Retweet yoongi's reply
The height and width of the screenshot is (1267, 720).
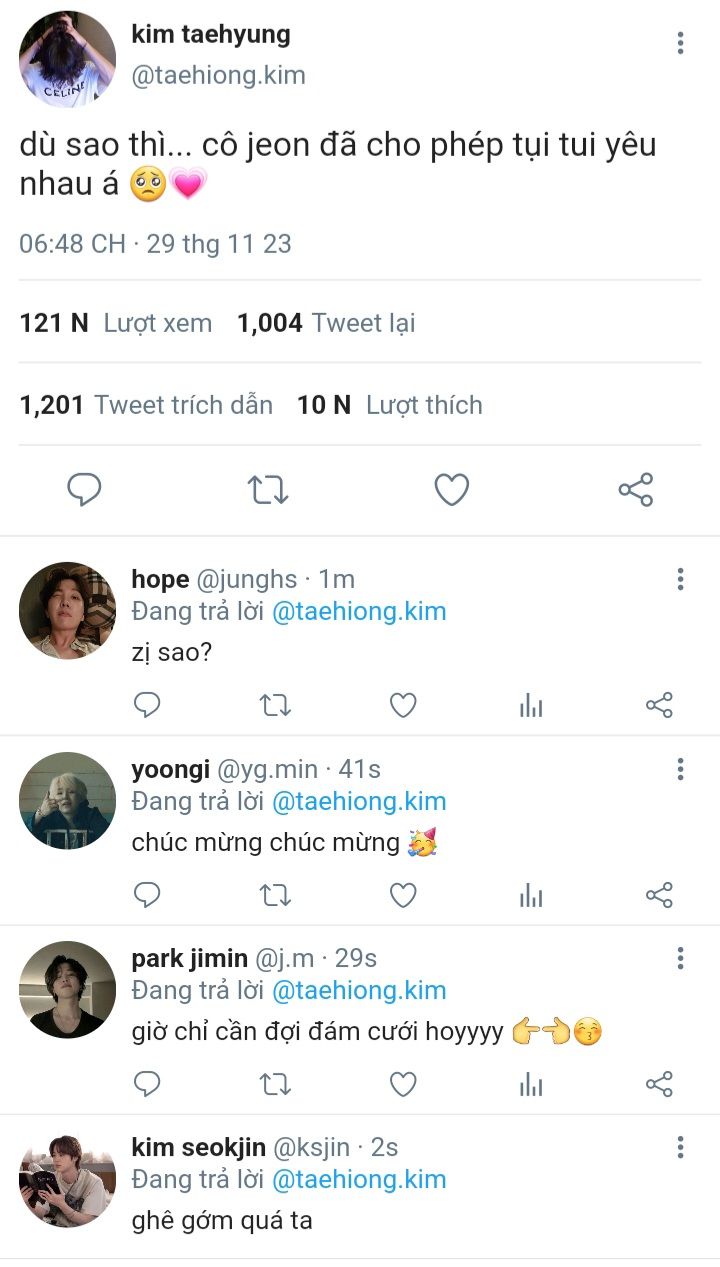coord(275,896)
